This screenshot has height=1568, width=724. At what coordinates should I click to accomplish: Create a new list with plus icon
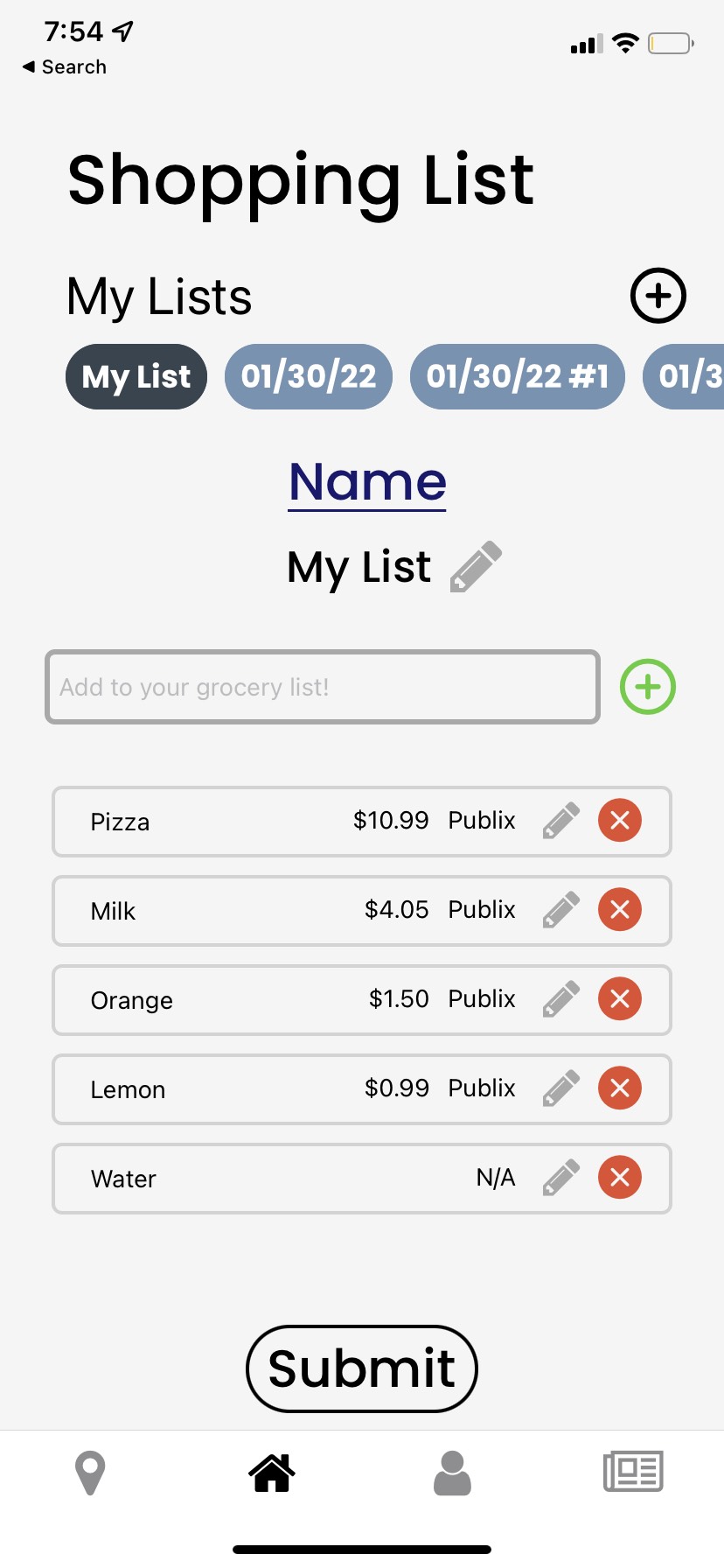tap(658, 296)
